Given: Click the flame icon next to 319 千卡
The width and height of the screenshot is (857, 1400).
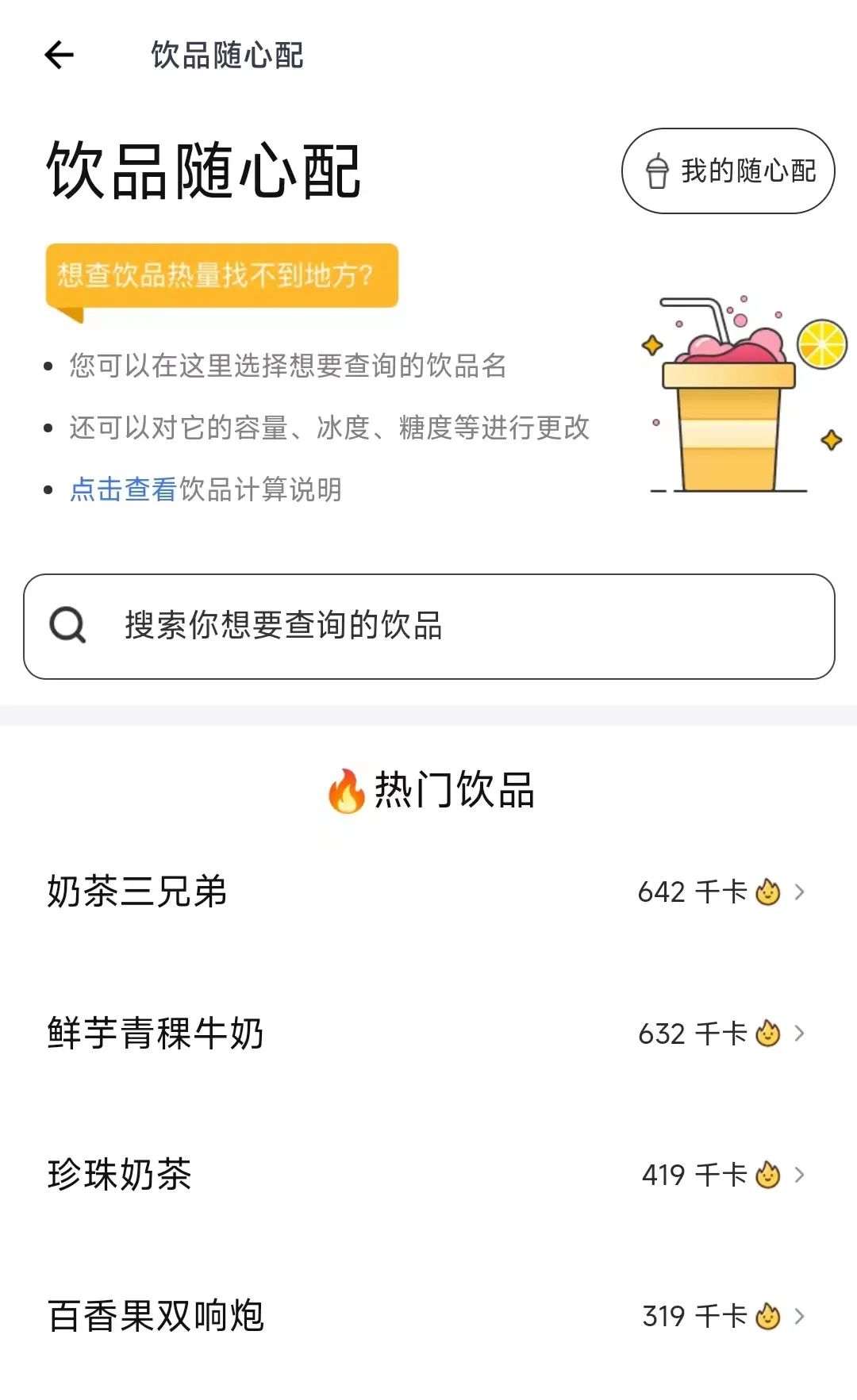Looking at the screenshot, I should click(767, 1316).
